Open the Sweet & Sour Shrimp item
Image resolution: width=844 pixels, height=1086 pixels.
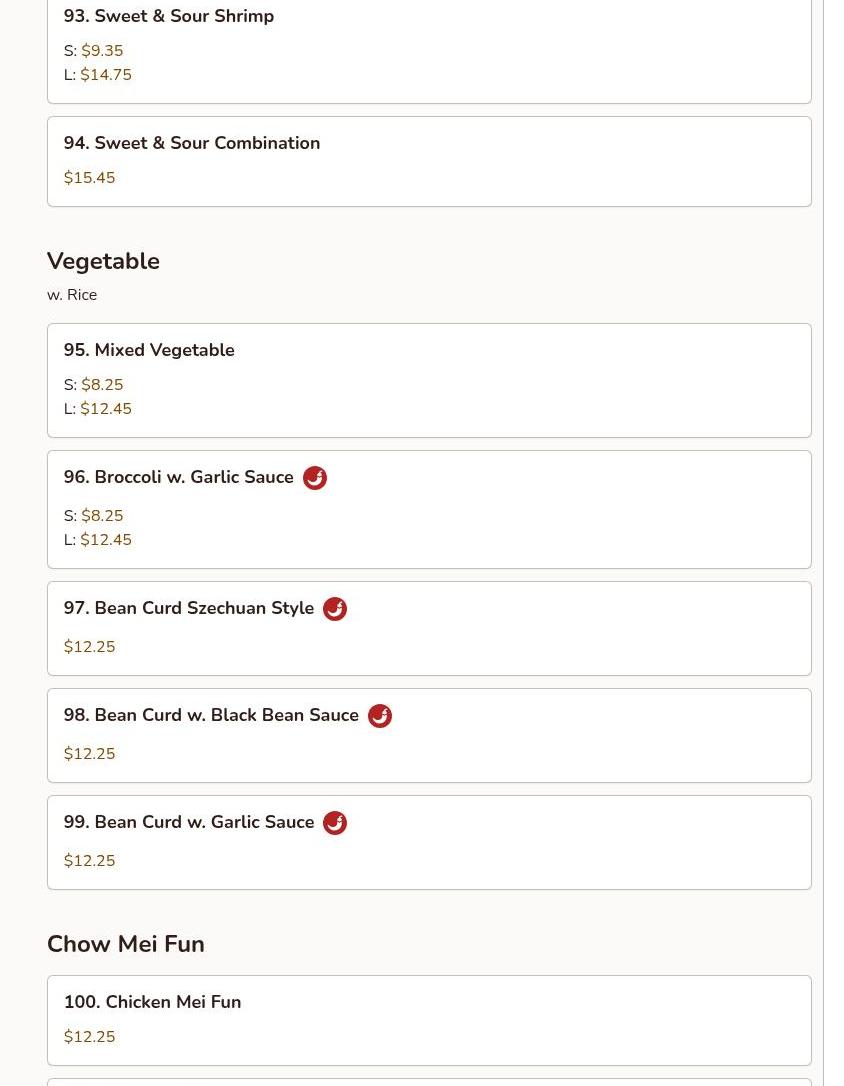[428, 48]
